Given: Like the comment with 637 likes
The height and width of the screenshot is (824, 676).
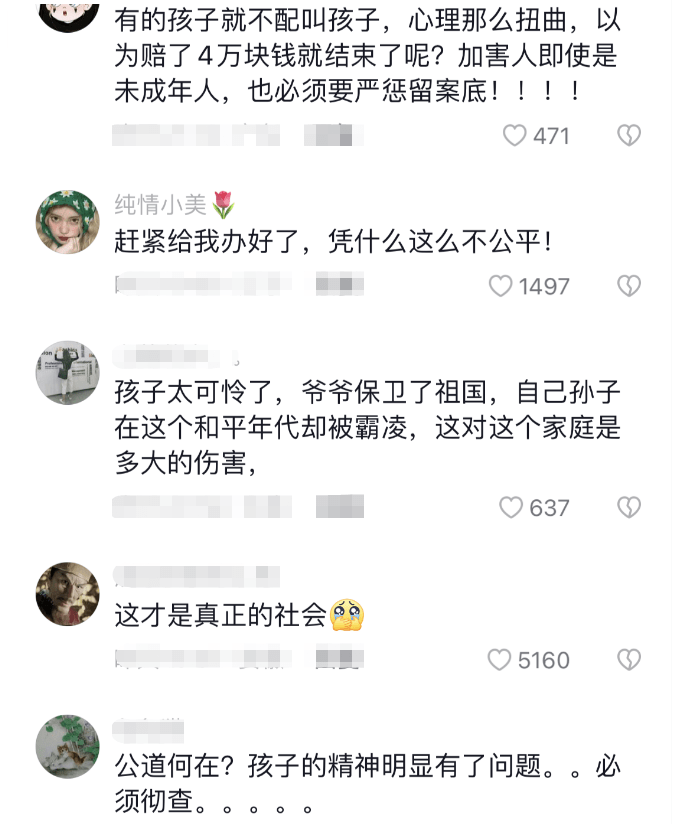Looking at the screenshot, I should (511, 508).
